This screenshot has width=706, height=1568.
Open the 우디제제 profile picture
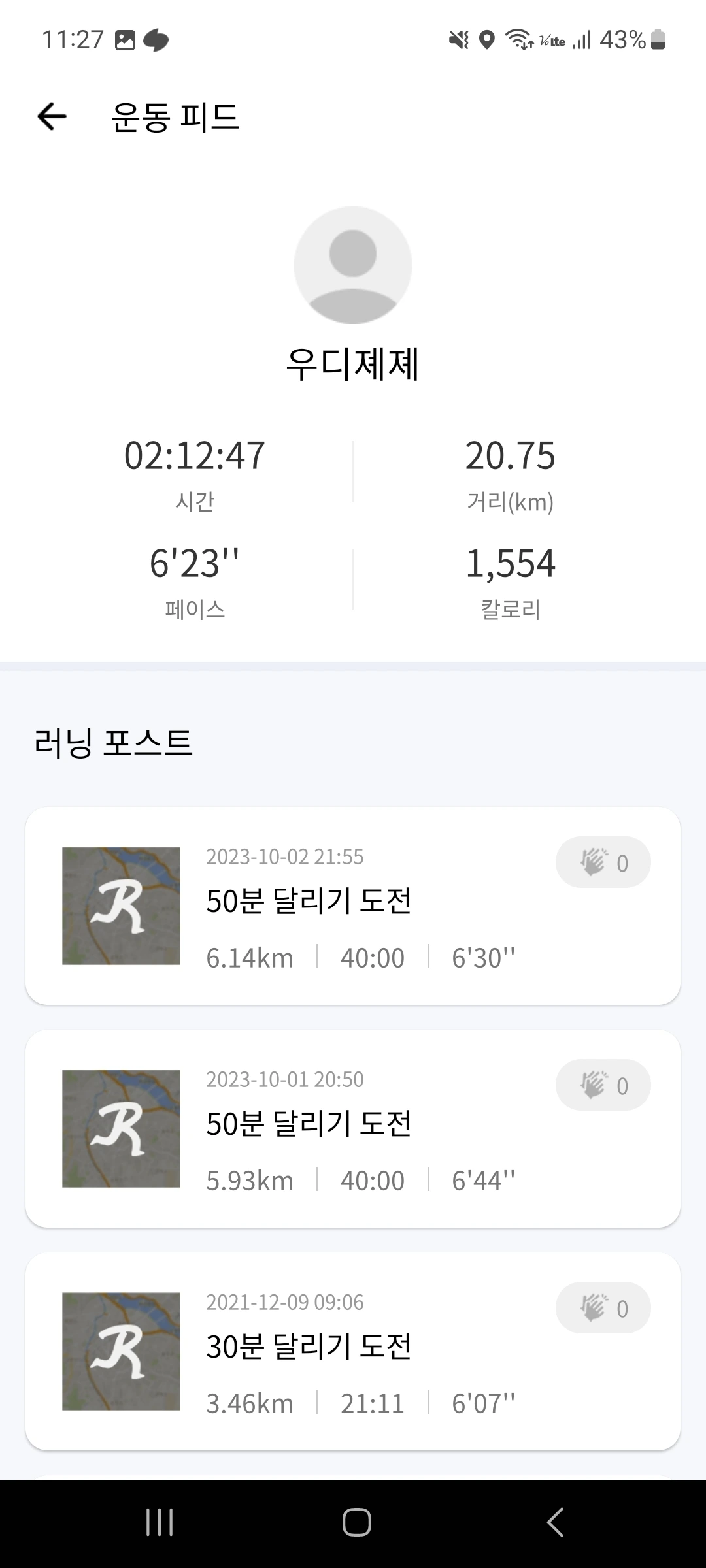(353, 265)
